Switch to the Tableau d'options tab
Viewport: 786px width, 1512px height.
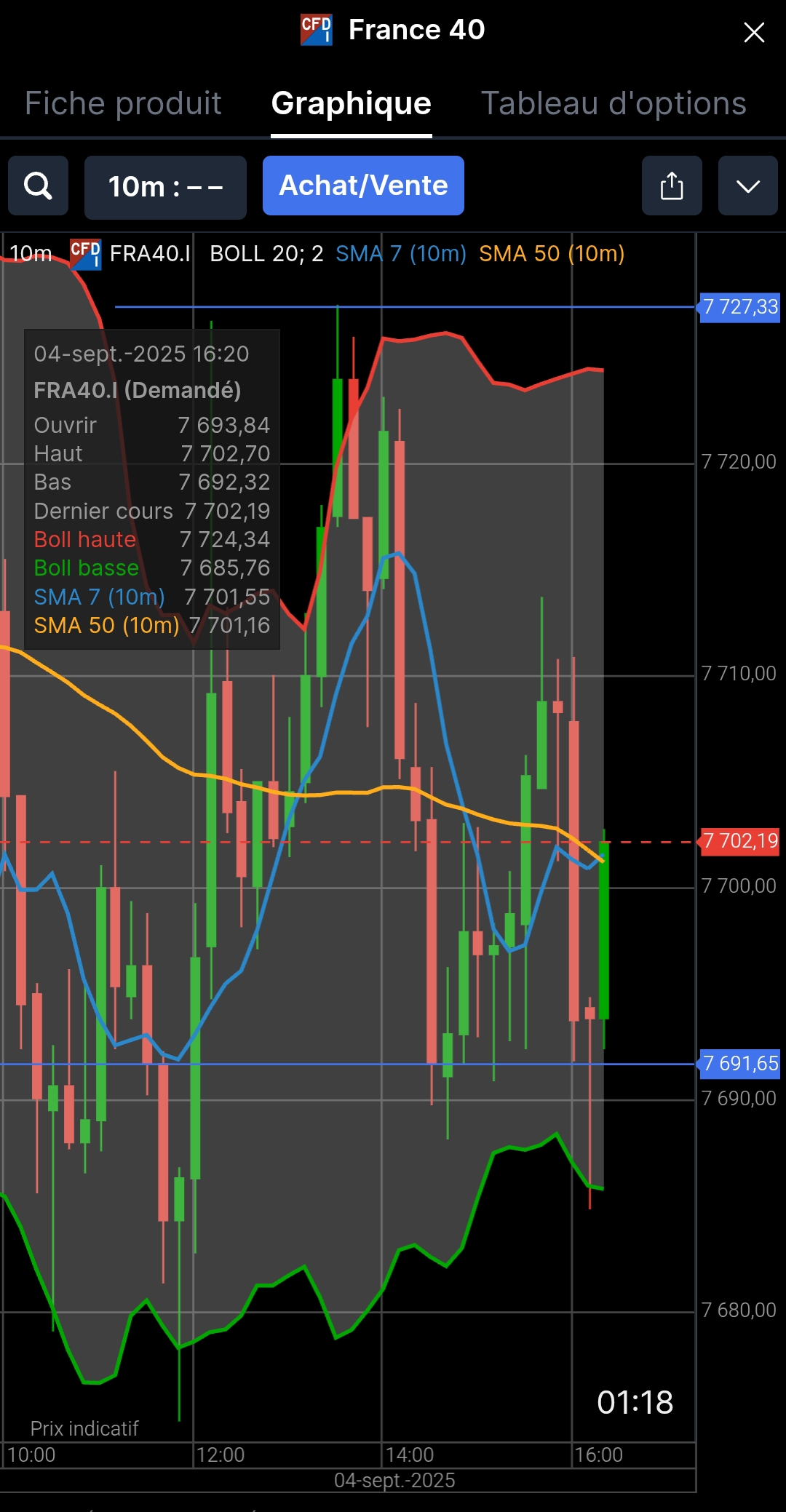(614, 103)
